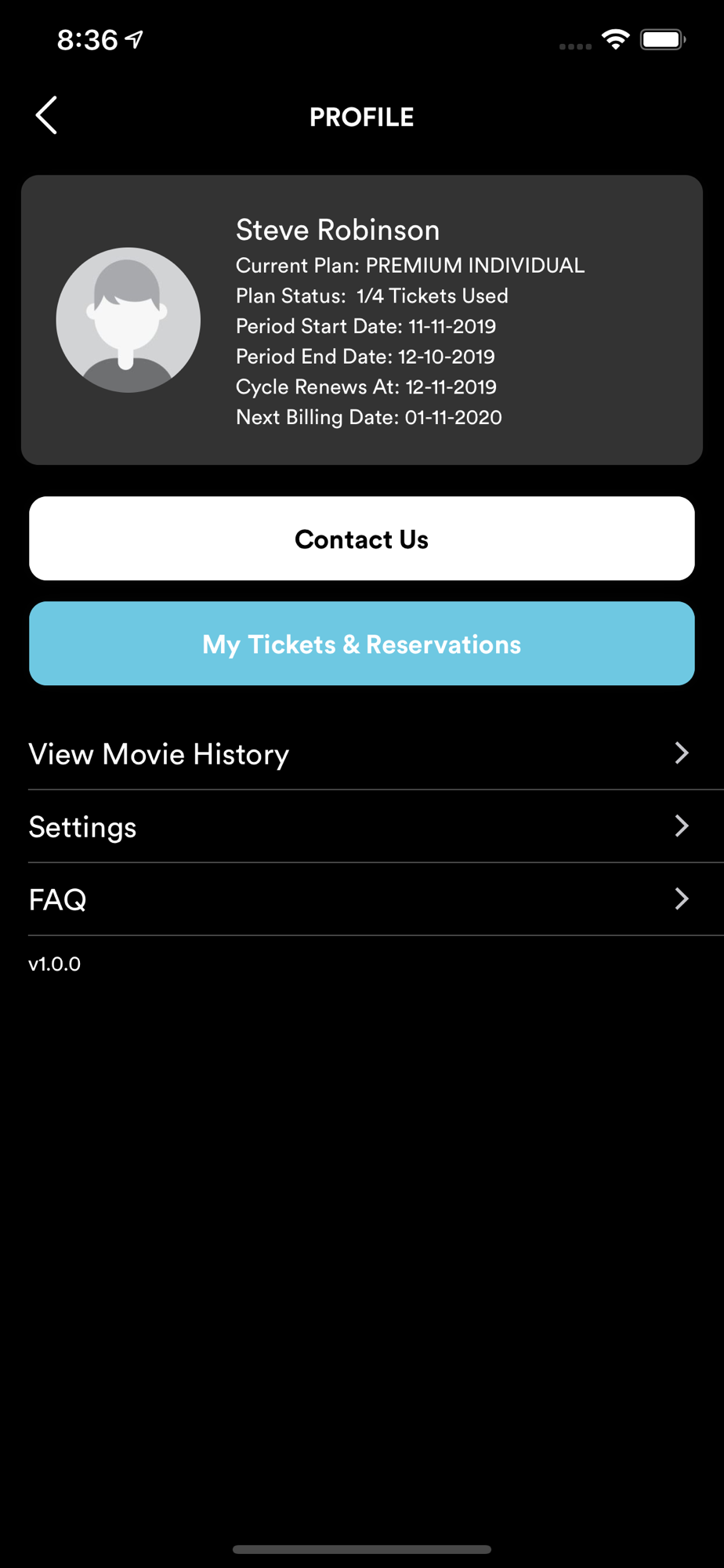Image resolution: width=724 pixels, height=1568 pixels.
Task: Tap the Contact Us button
Action: pos(362,539)
